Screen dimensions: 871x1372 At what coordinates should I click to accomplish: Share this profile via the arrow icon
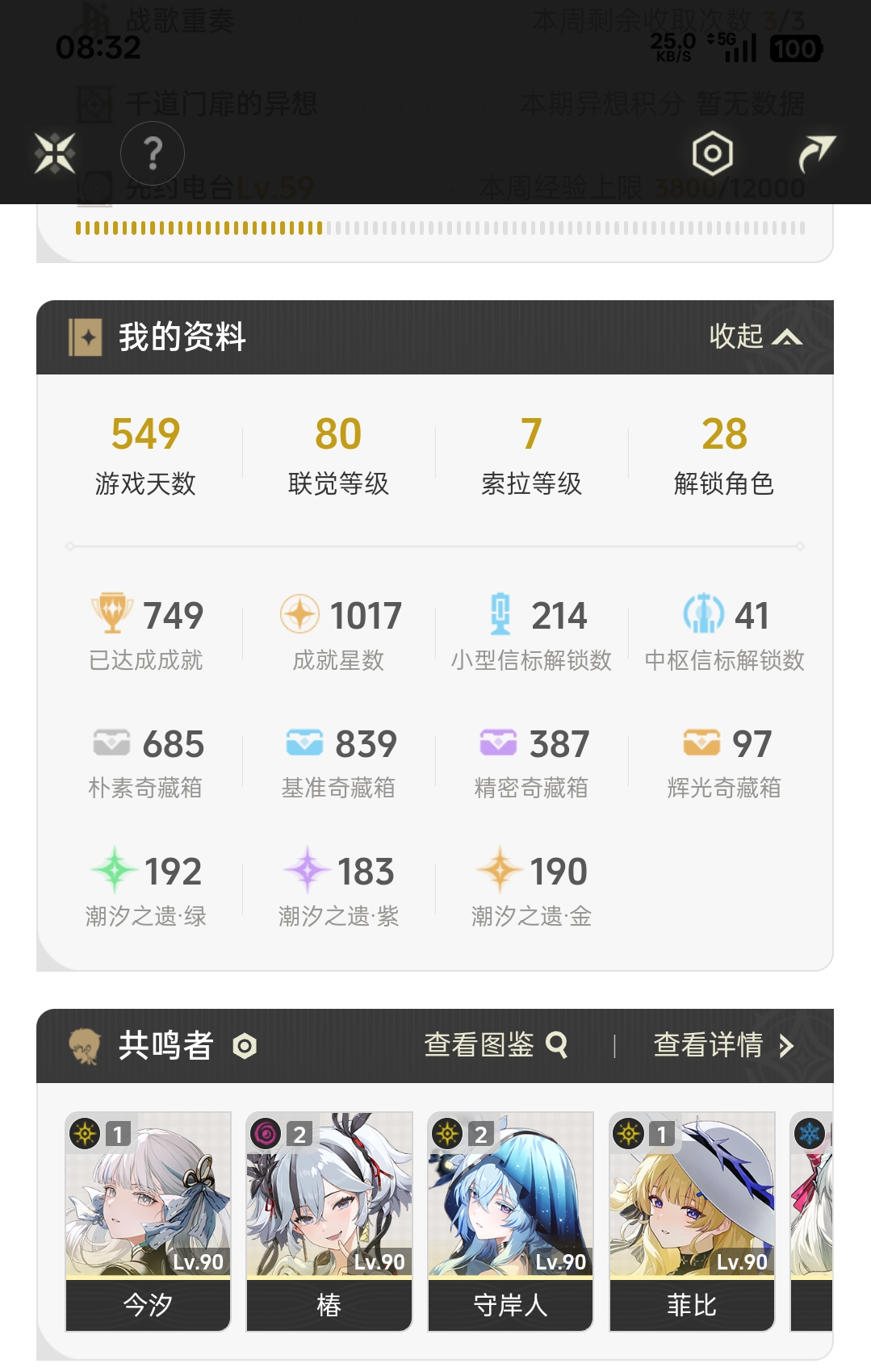click(815, 153)
